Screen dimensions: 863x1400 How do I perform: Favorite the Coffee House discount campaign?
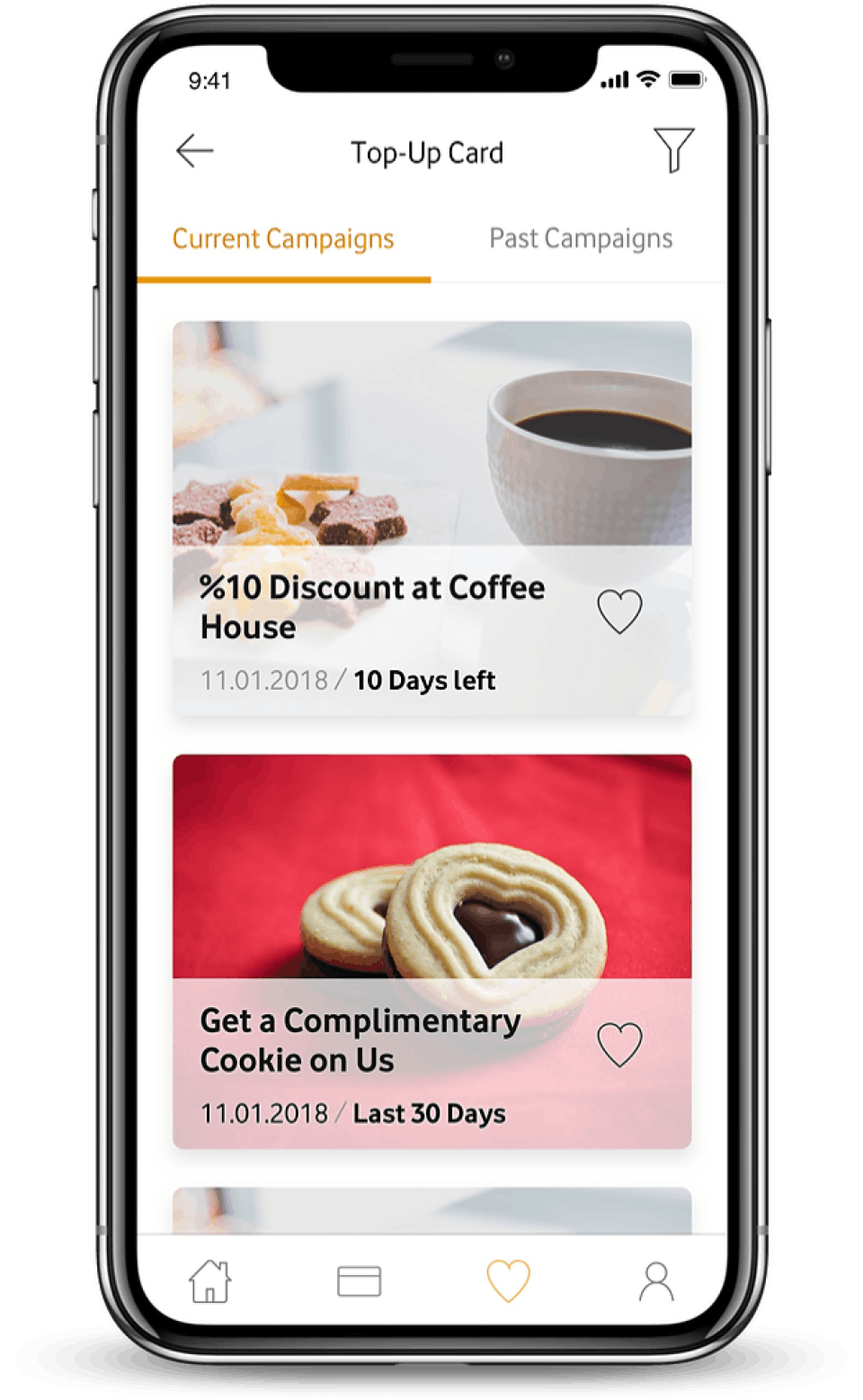[619, 611]
